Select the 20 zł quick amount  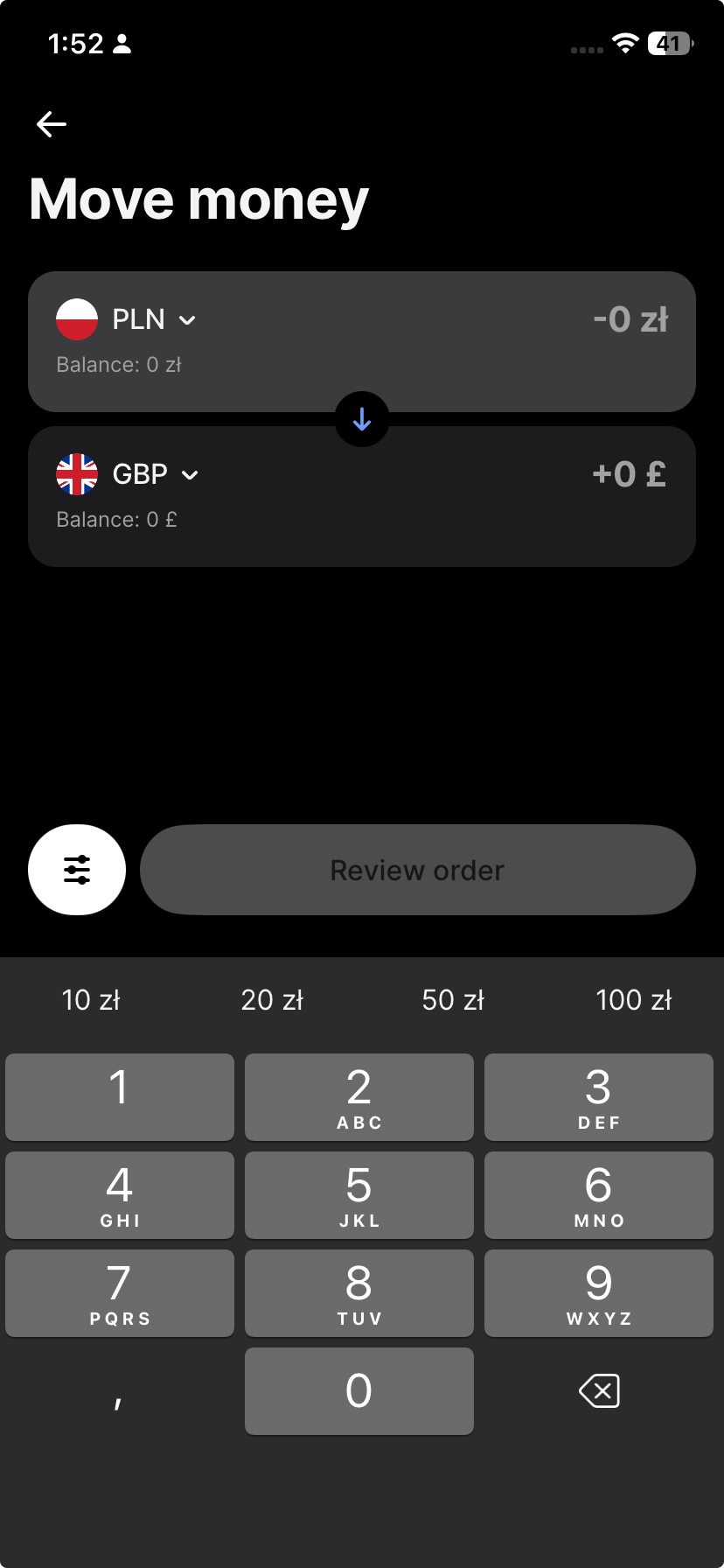[x=272, y=1000]
